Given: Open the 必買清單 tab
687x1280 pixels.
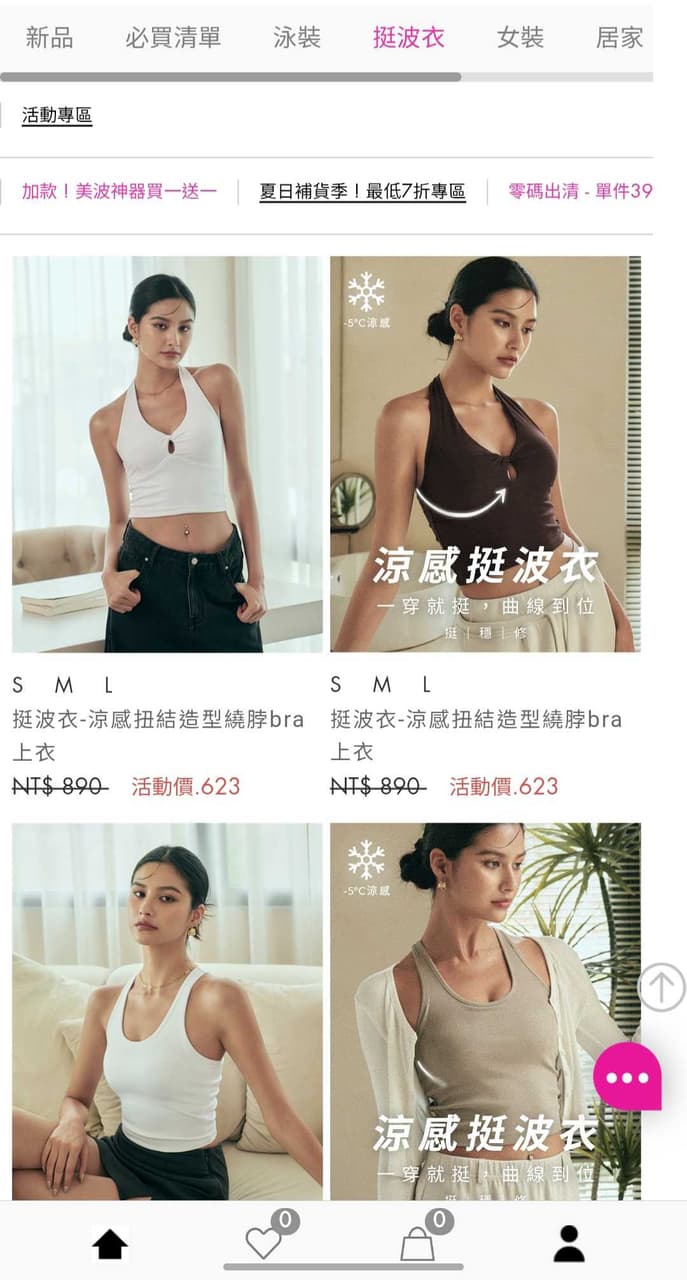Looking at the screenshot, I should coord(173,38).
